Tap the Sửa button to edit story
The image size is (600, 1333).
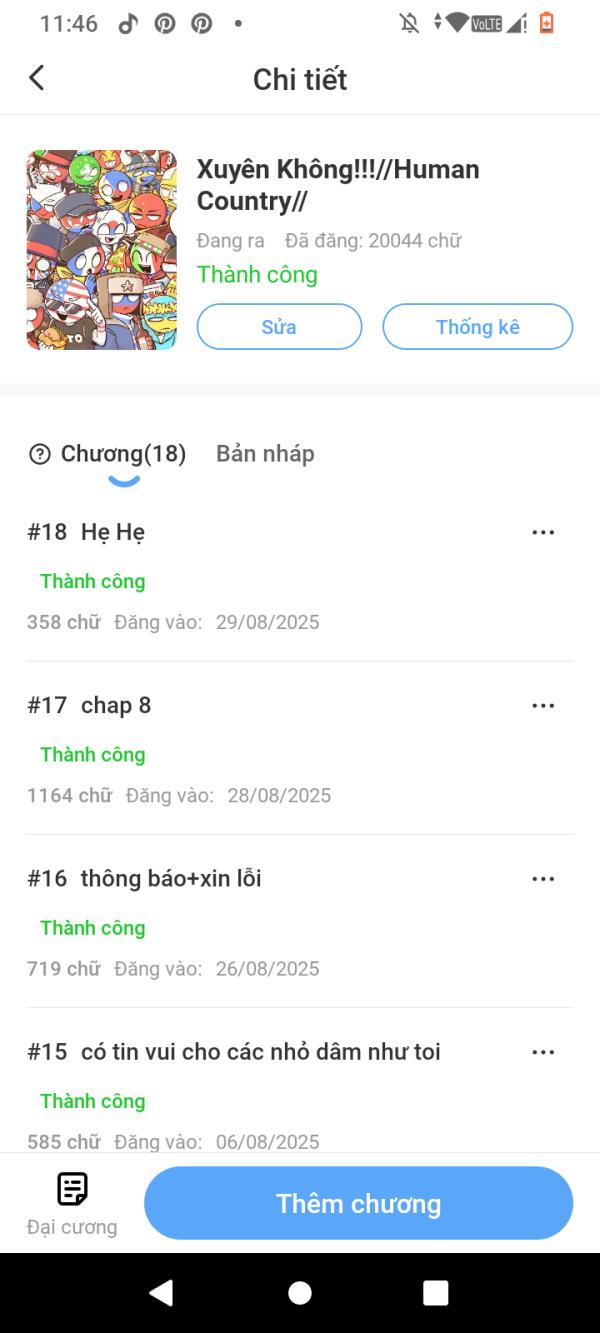click(279, 327)
